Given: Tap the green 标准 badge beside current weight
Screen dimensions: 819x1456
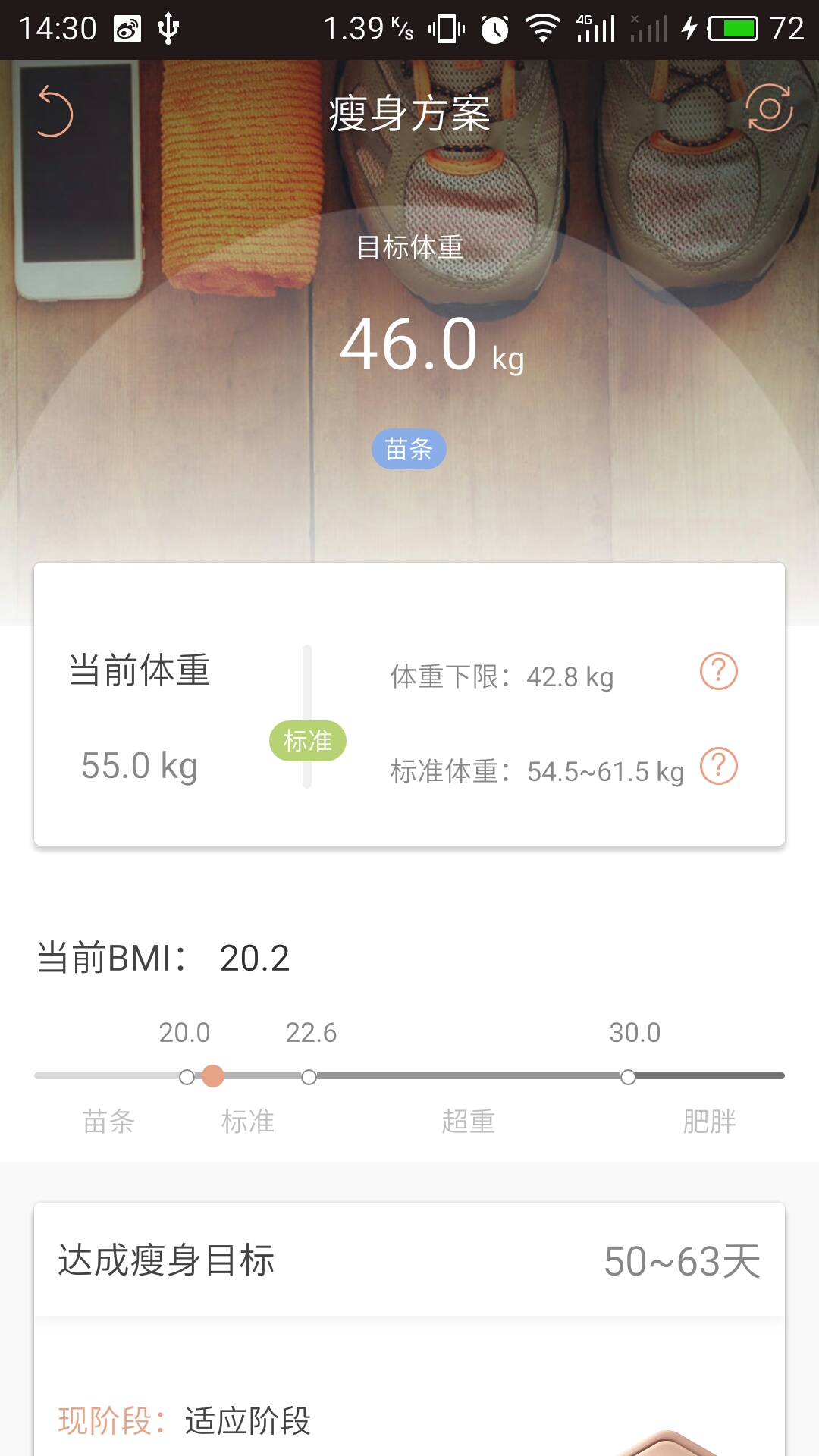Looking at the screenshot, I should (308, 742).
